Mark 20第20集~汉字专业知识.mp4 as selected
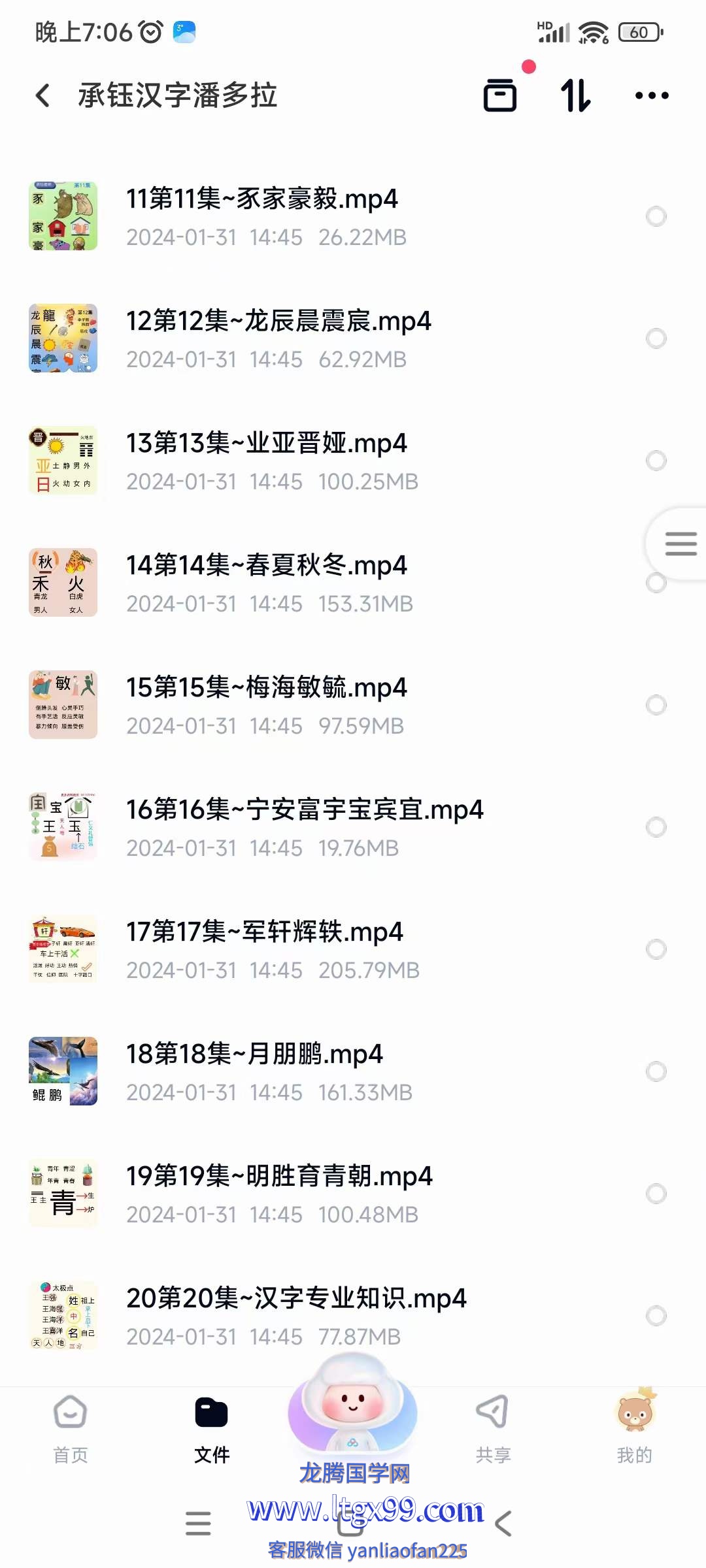The height and width of the screenshot is (1568, 706). (656, 1316)
